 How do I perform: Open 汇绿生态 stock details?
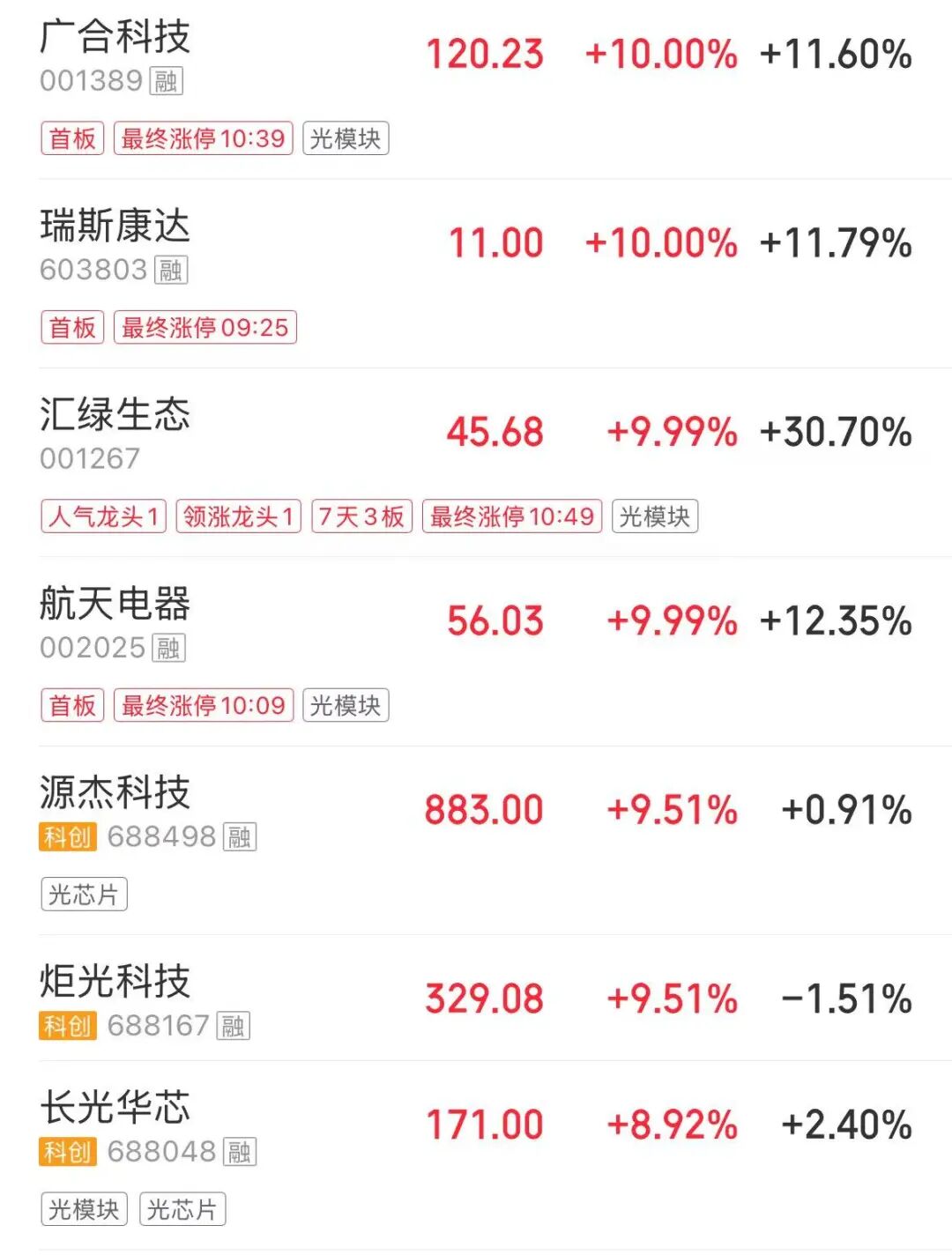pyautogui.click(x=115, y=415)
